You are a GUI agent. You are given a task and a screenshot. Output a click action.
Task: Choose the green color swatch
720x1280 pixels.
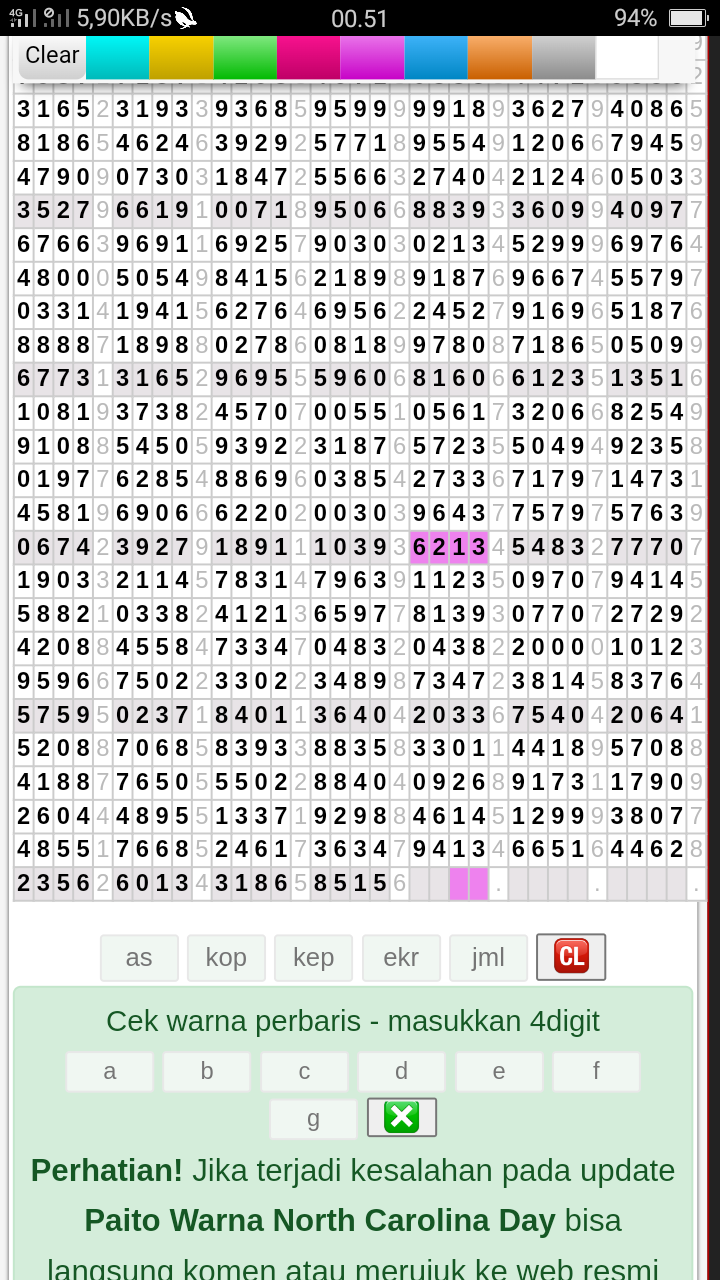tap(245, 57)
